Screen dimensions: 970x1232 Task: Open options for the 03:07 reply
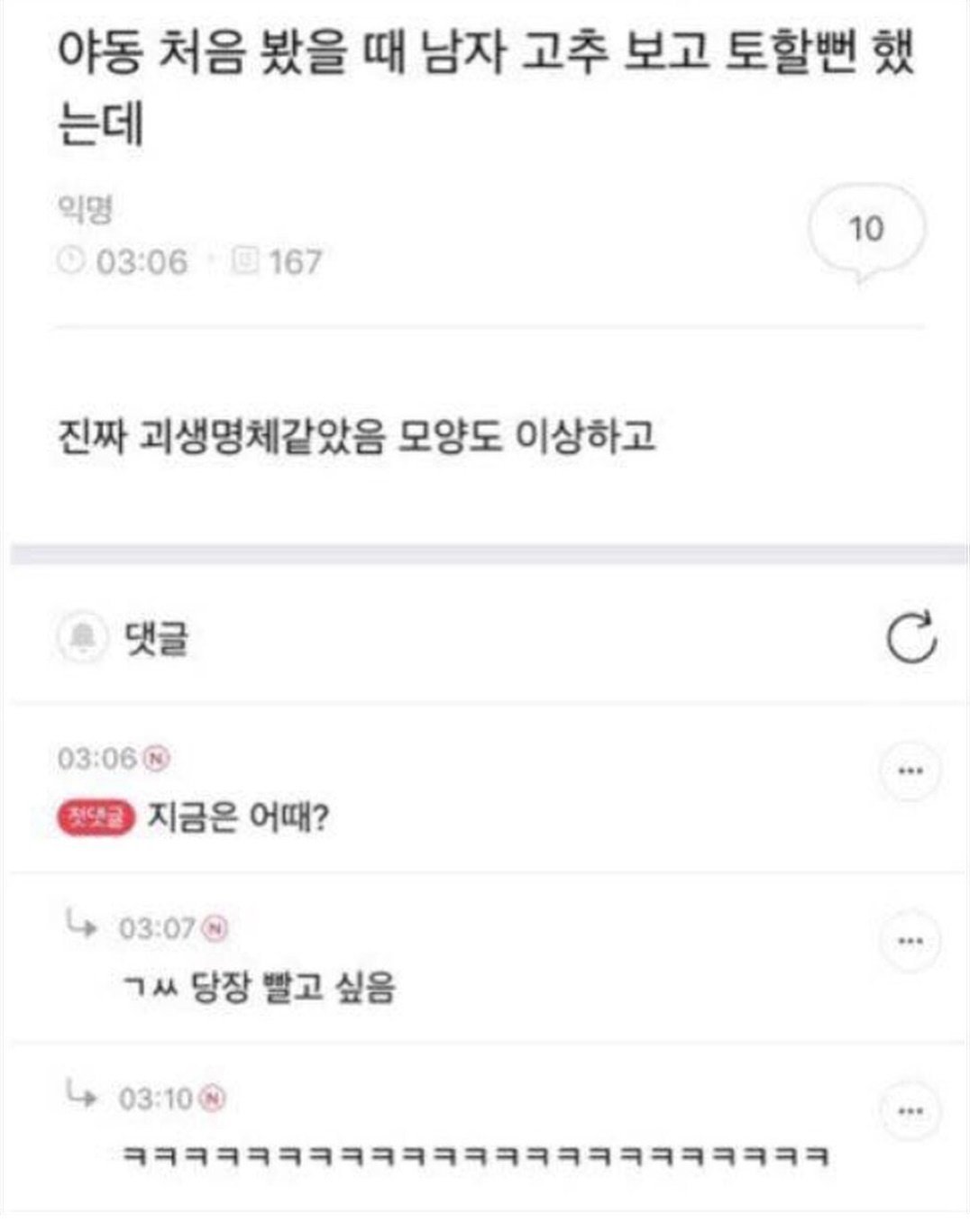(x=911, y=942)
